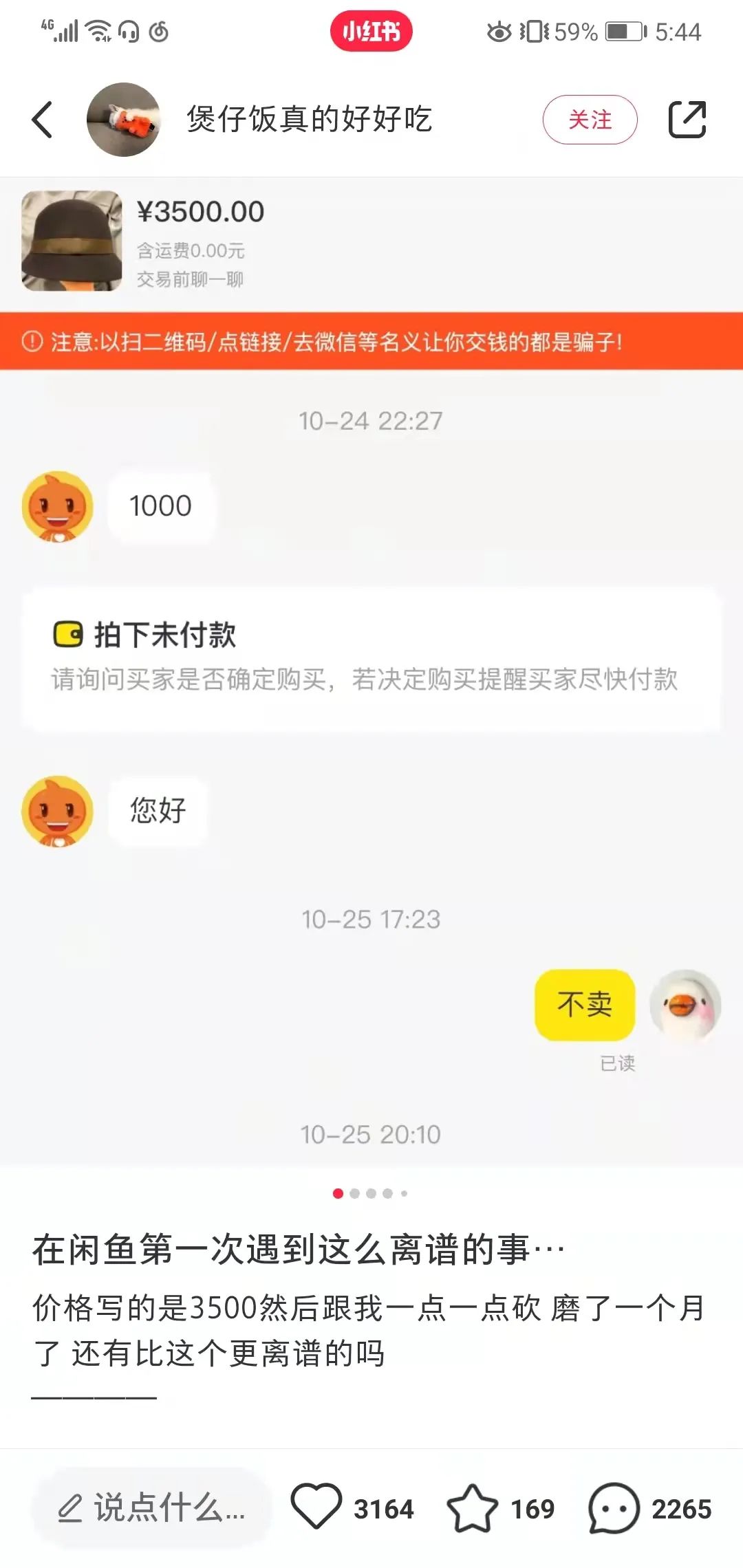The image size is (743, 1568).
Task: Like this post with the heart
Action: tap(316, 1507)
